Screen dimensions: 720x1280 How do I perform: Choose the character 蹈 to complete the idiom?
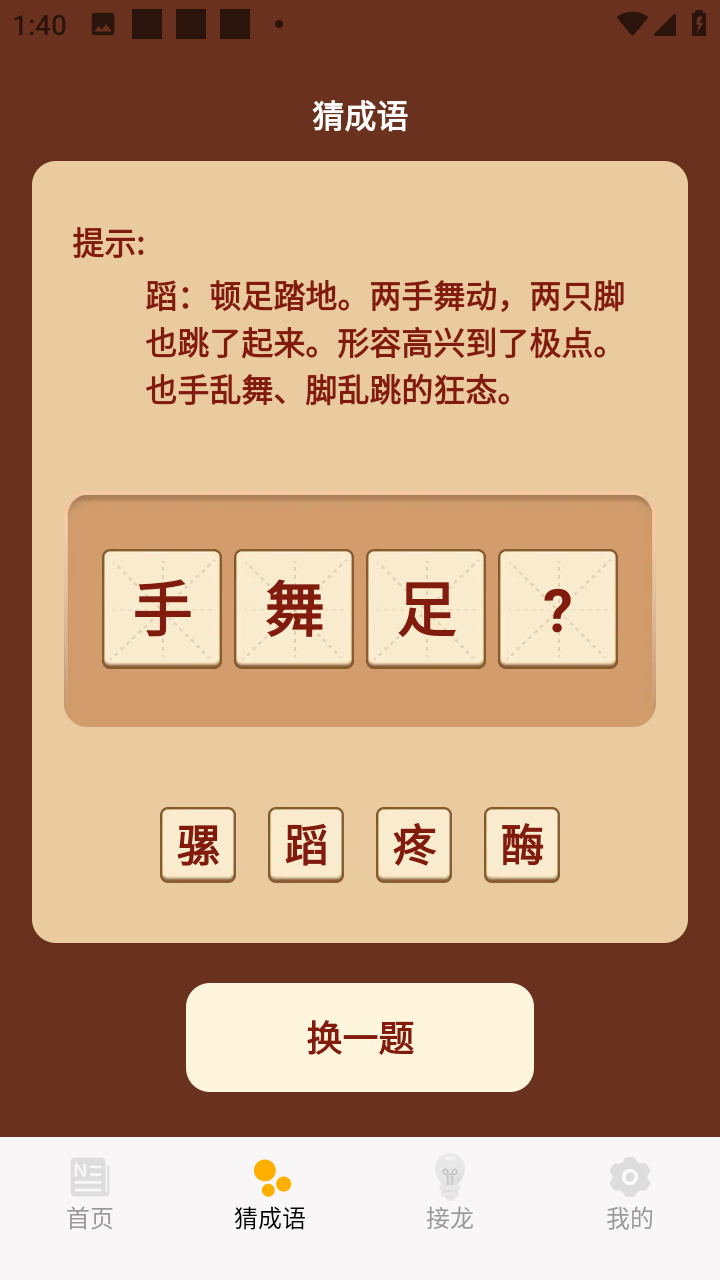coord(306,845)
